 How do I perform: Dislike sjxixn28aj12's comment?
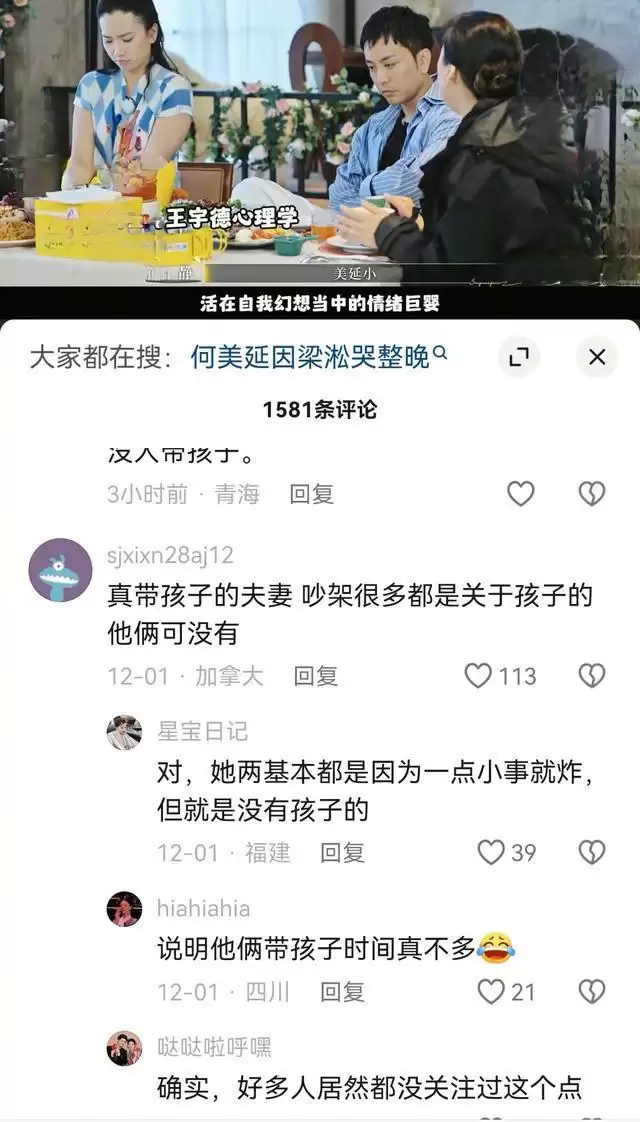[592, 676]
